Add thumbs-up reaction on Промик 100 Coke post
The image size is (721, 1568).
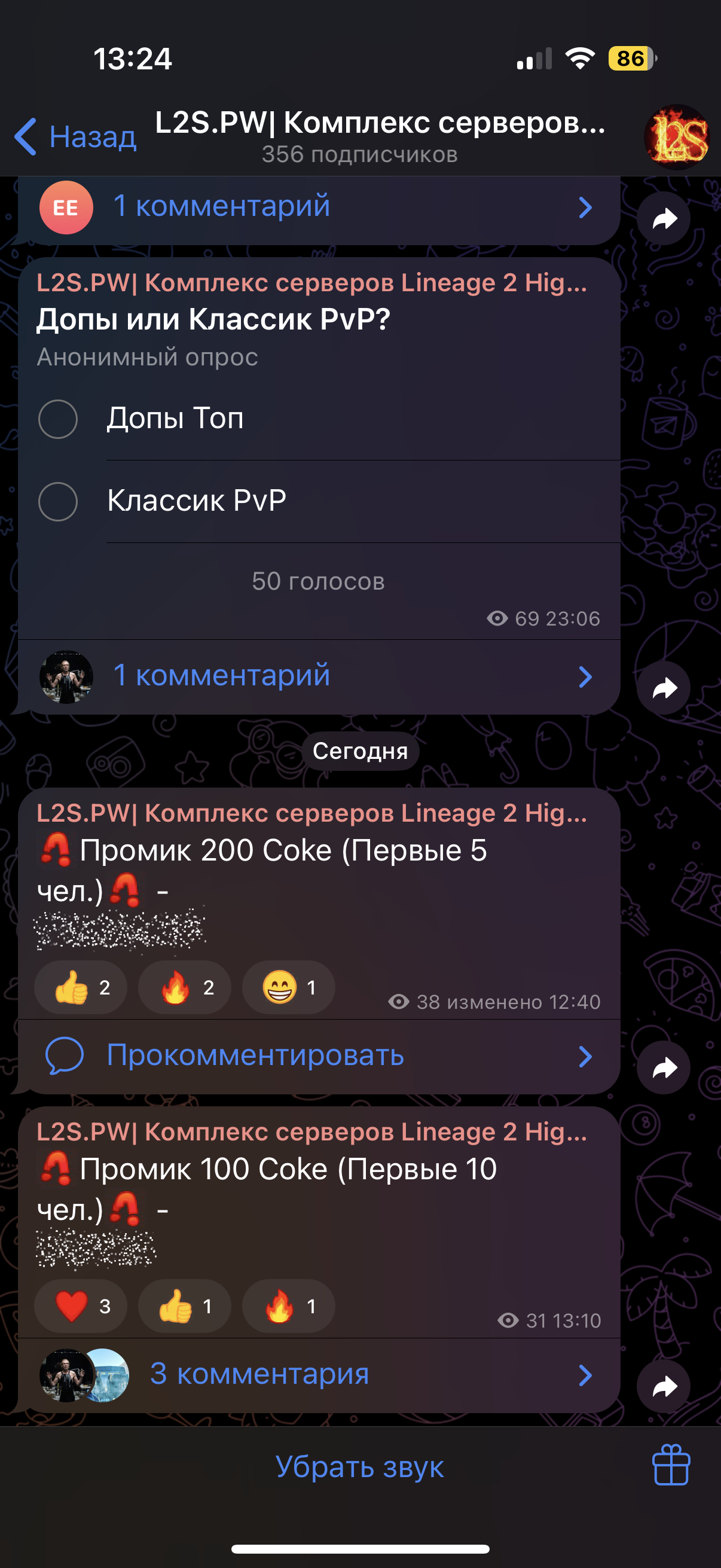(x=184, y=1305)
